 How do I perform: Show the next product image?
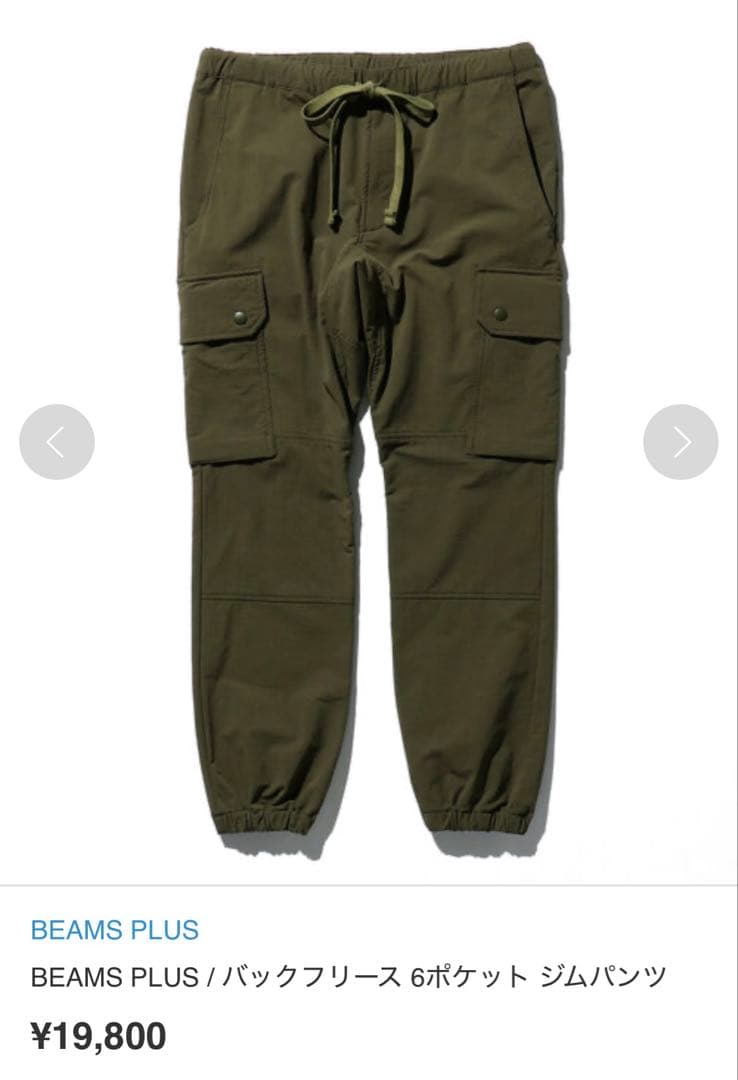pyautogui.click(x=680, y=442)
